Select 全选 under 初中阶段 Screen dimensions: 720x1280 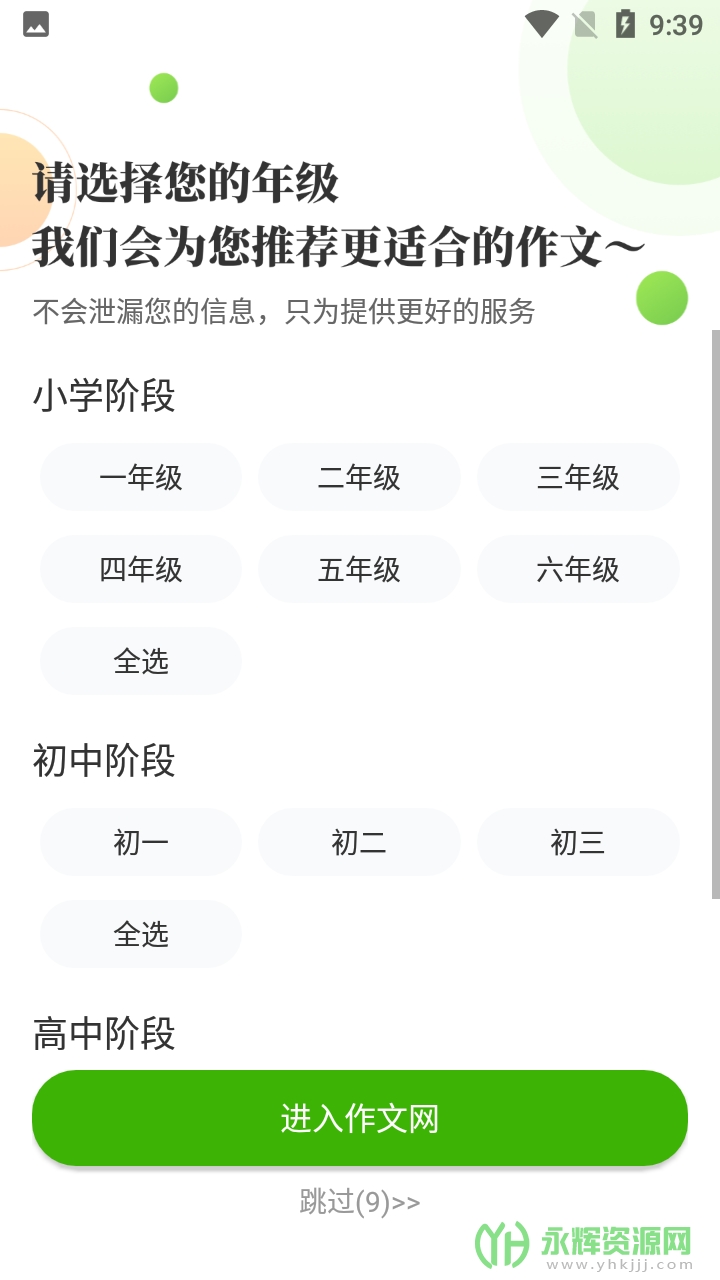[141, 934]
